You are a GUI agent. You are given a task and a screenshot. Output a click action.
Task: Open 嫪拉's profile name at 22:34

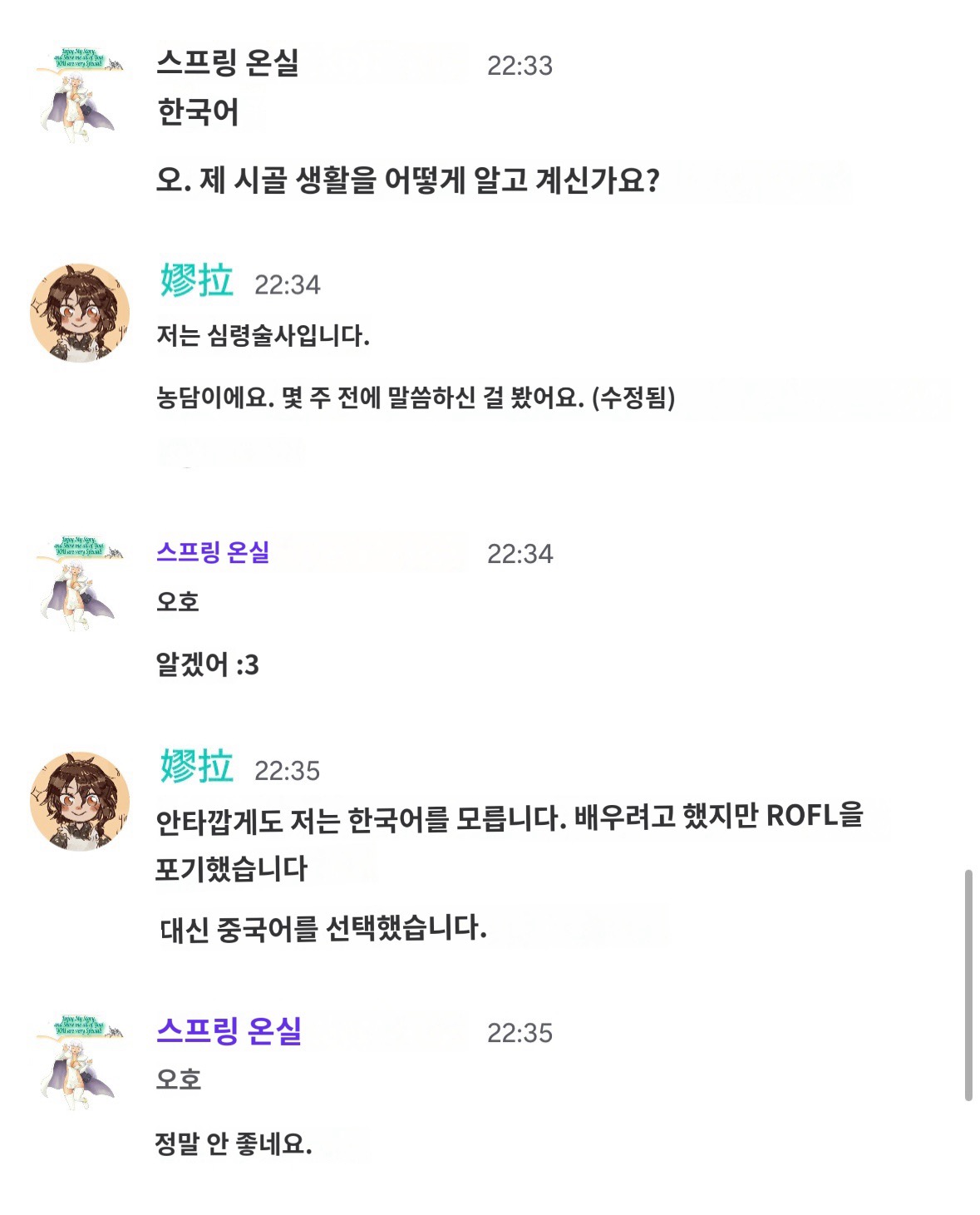(x=197, y=281)
